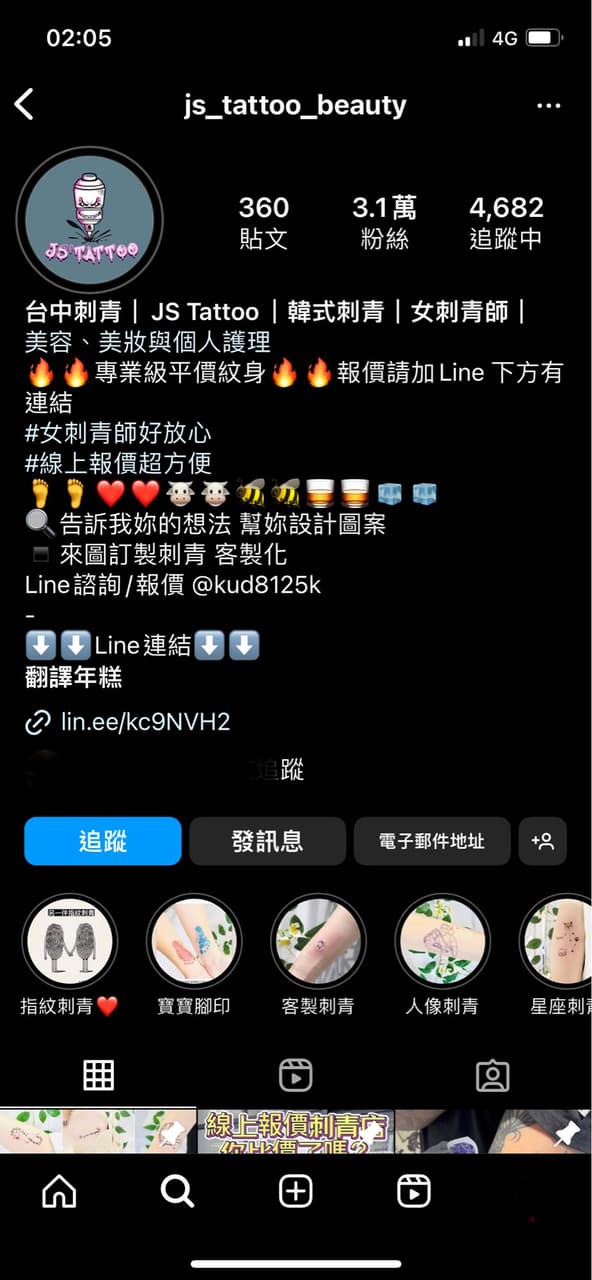Open Reels from the bottom navigation bar

pos(414,1191)
